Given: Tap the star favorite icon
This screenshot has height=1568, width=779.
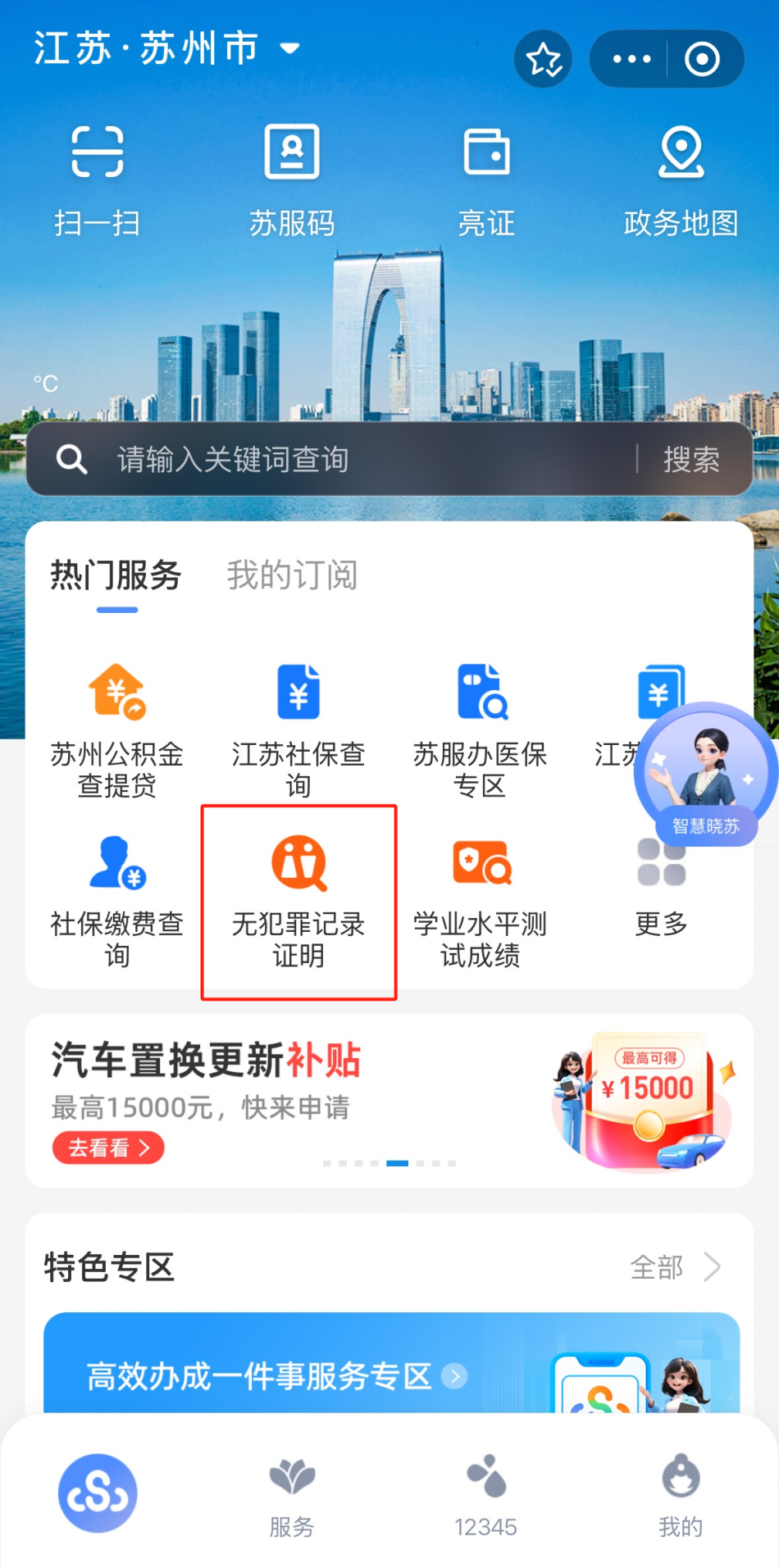Looking at the screenshot, I should pos(544,59).
